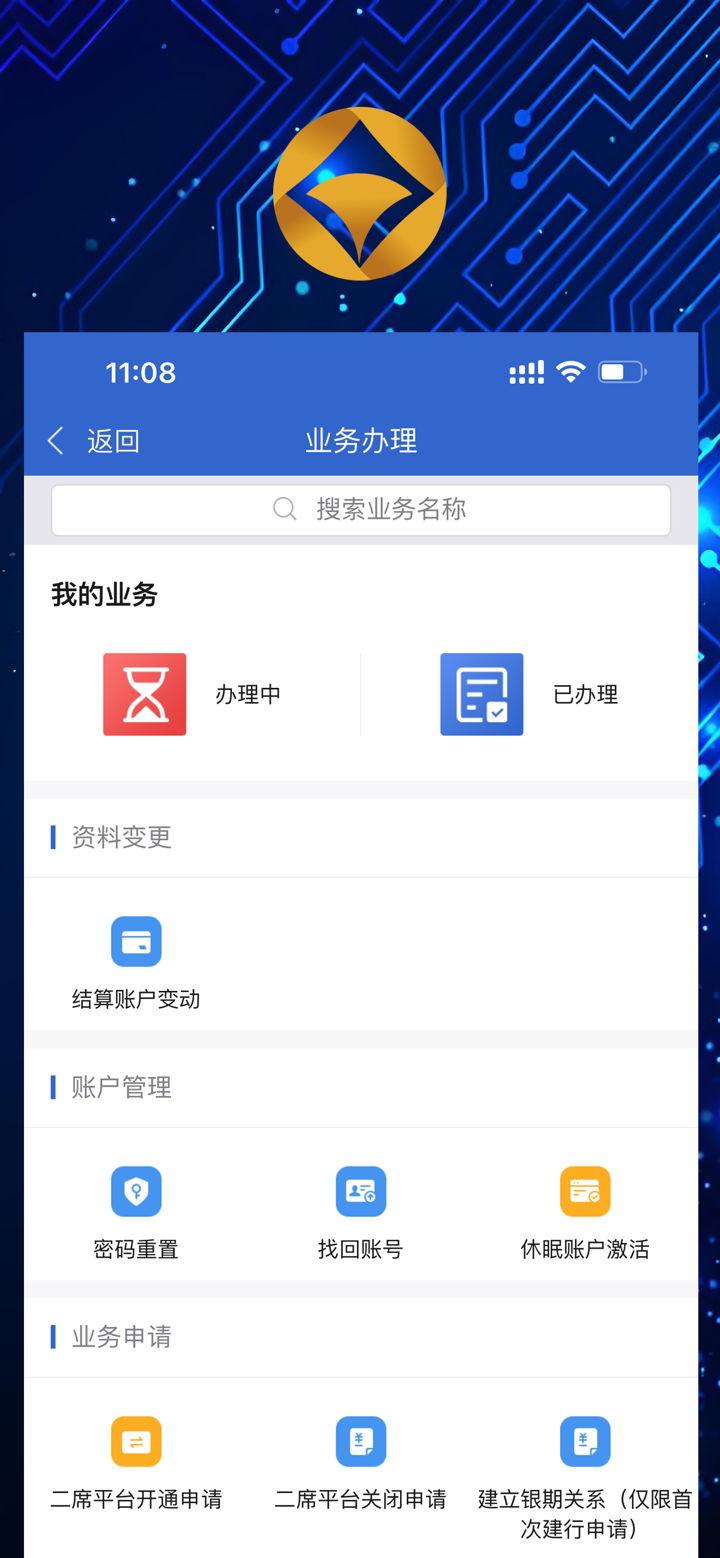Tap the 密码重置 shield key icon

[135, 1191]
